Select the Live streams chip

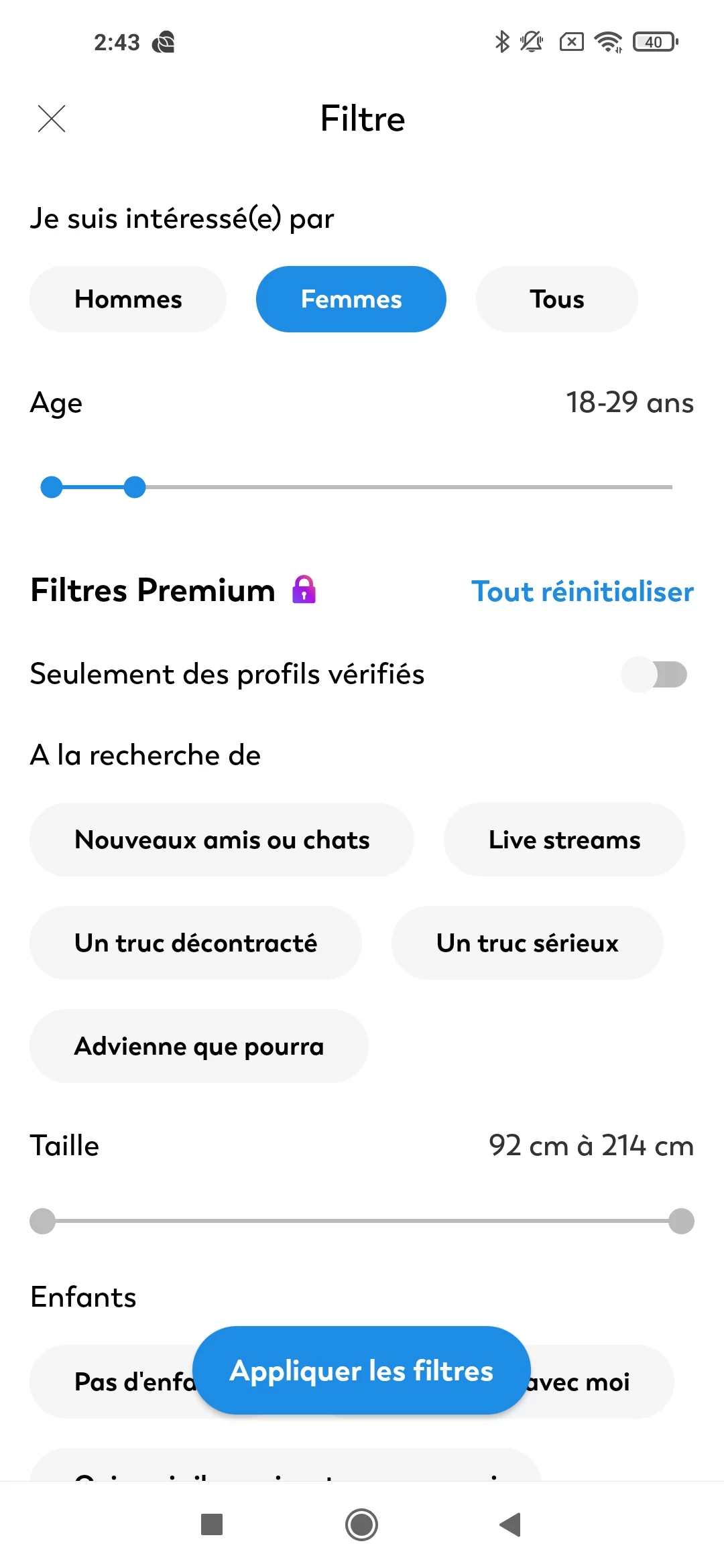pyautogui.click(x=564, y=840)
